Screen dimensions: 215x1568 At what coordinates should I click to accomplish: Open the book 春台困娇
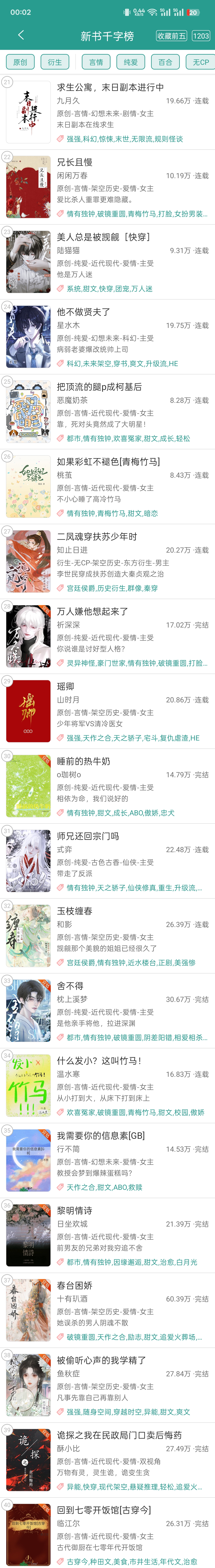click(74, 1285)
